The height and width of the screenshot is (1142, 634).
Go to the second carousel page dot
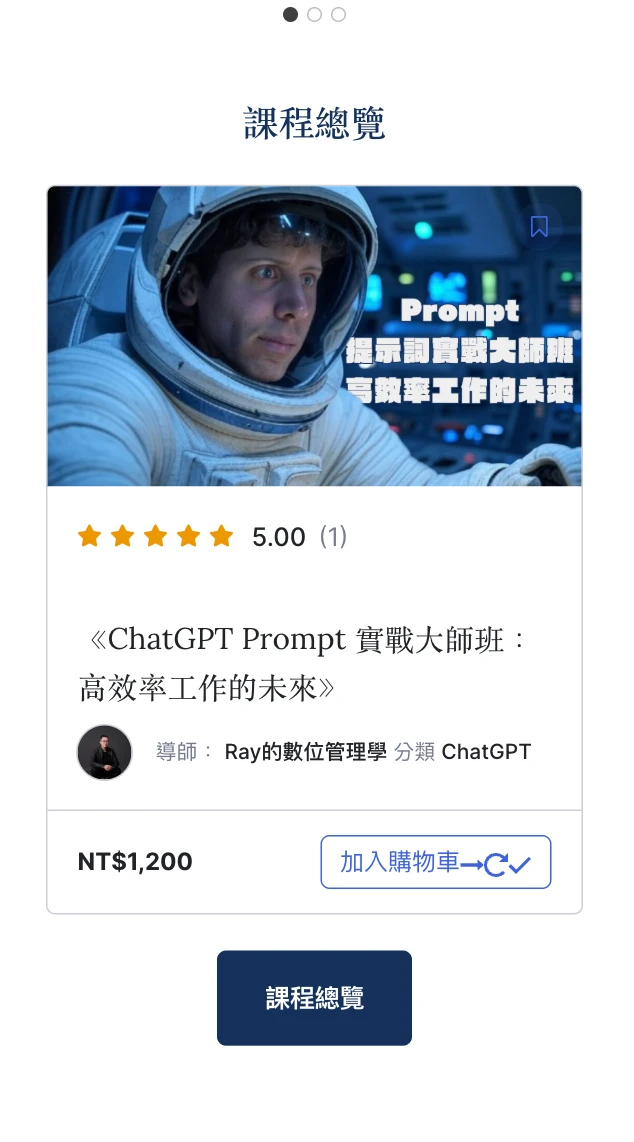tap(314, 14)
